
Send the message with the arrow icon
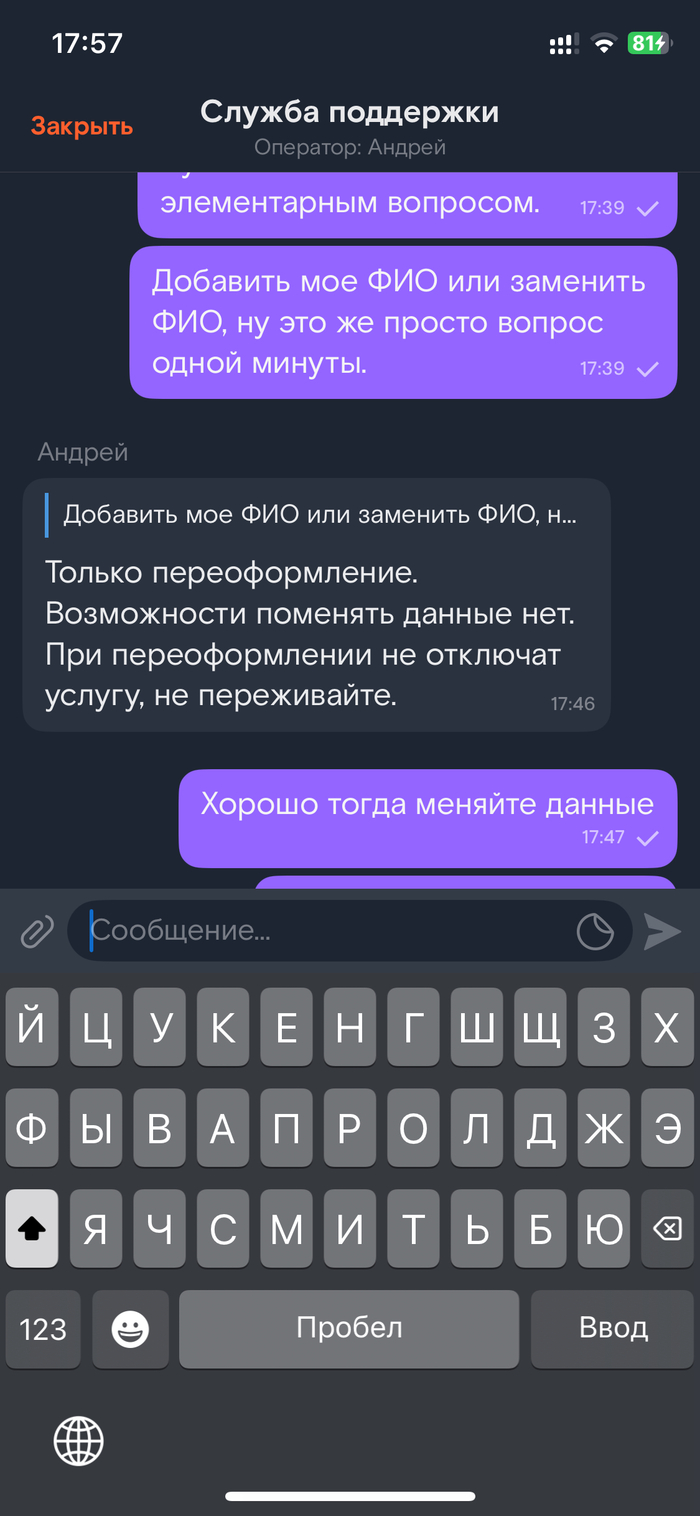point(662,932)
